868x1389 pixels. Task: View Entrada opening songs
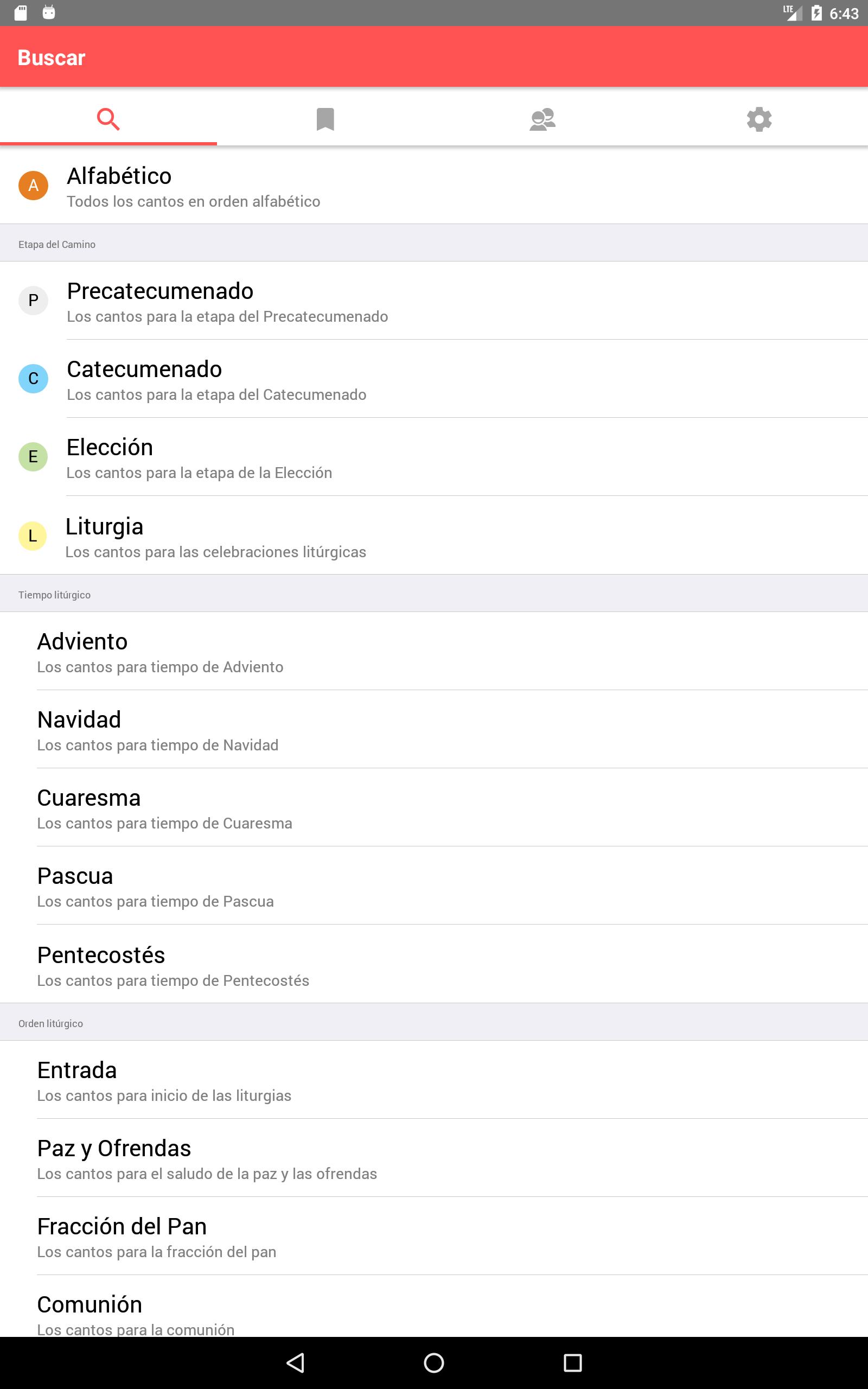coord(434,1080)
